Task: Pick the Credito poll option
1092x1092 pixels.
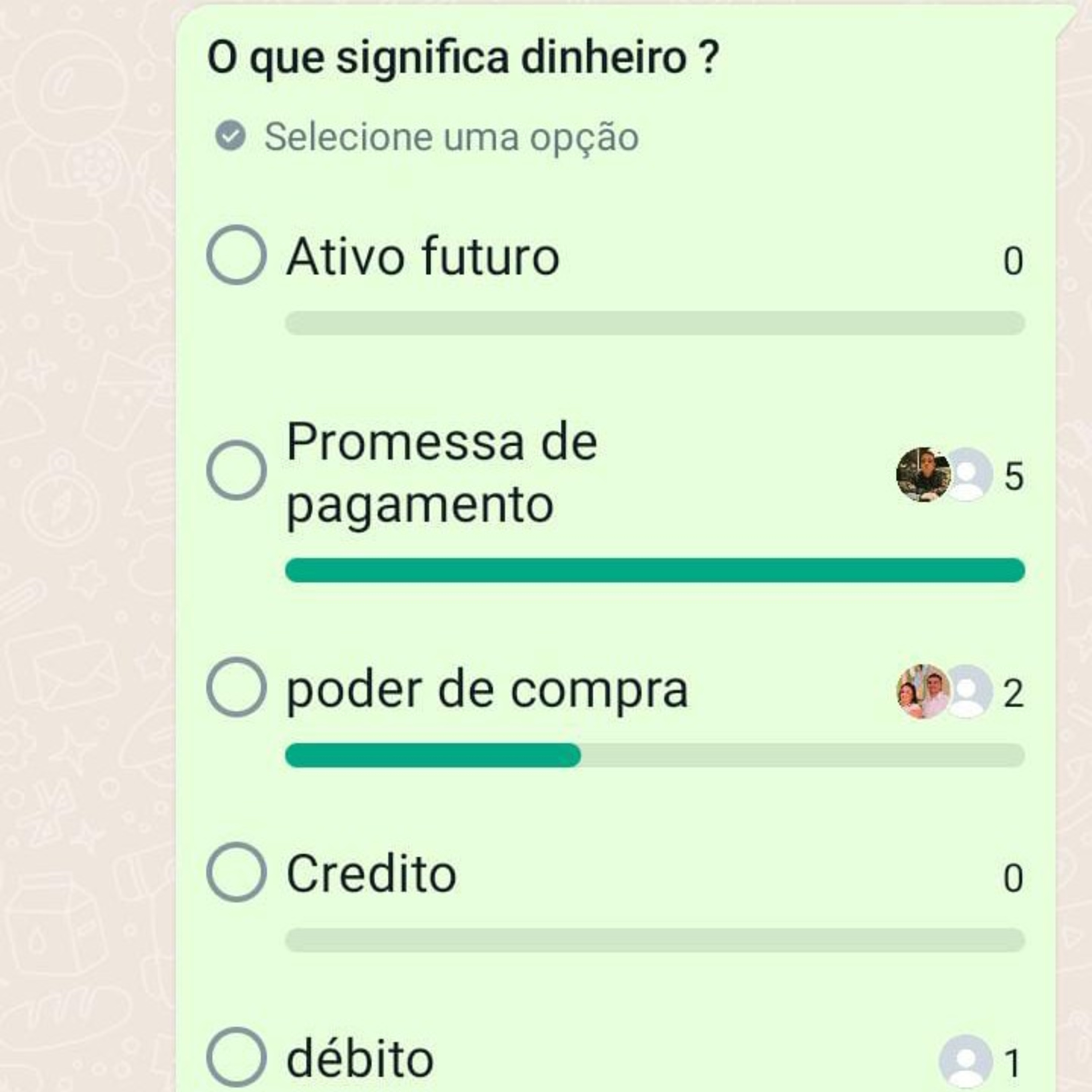Action: pyautogui.click(x=236, y=871)
